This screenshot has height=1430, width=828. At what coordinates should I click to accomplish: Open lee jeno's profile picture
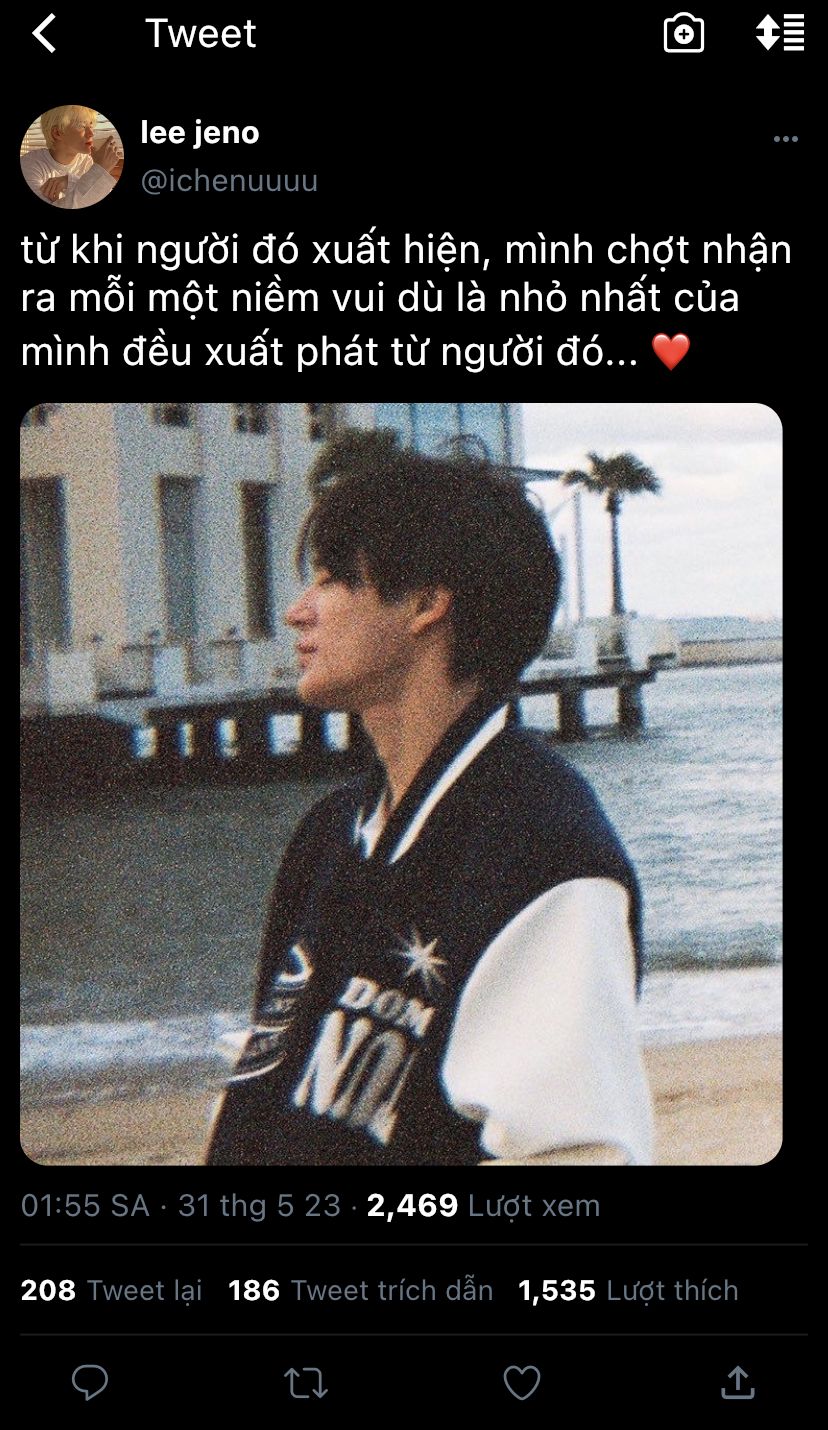(x=72, y=157)
